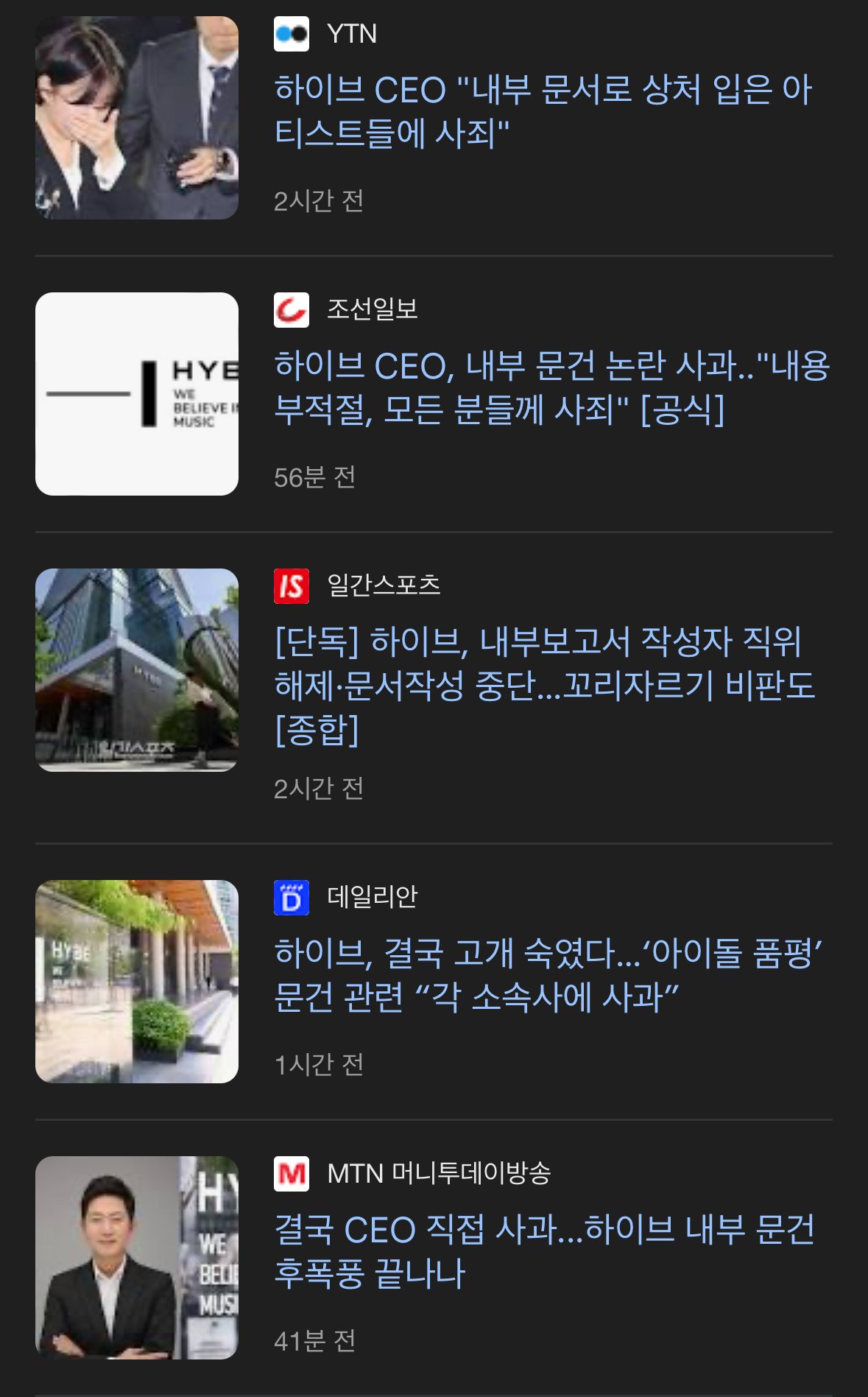The height and width of the screenshot is (1397, 868).
Task: Tap the HYBE logo thumbnail for 조선일보
Action: [x=137, y=394]
